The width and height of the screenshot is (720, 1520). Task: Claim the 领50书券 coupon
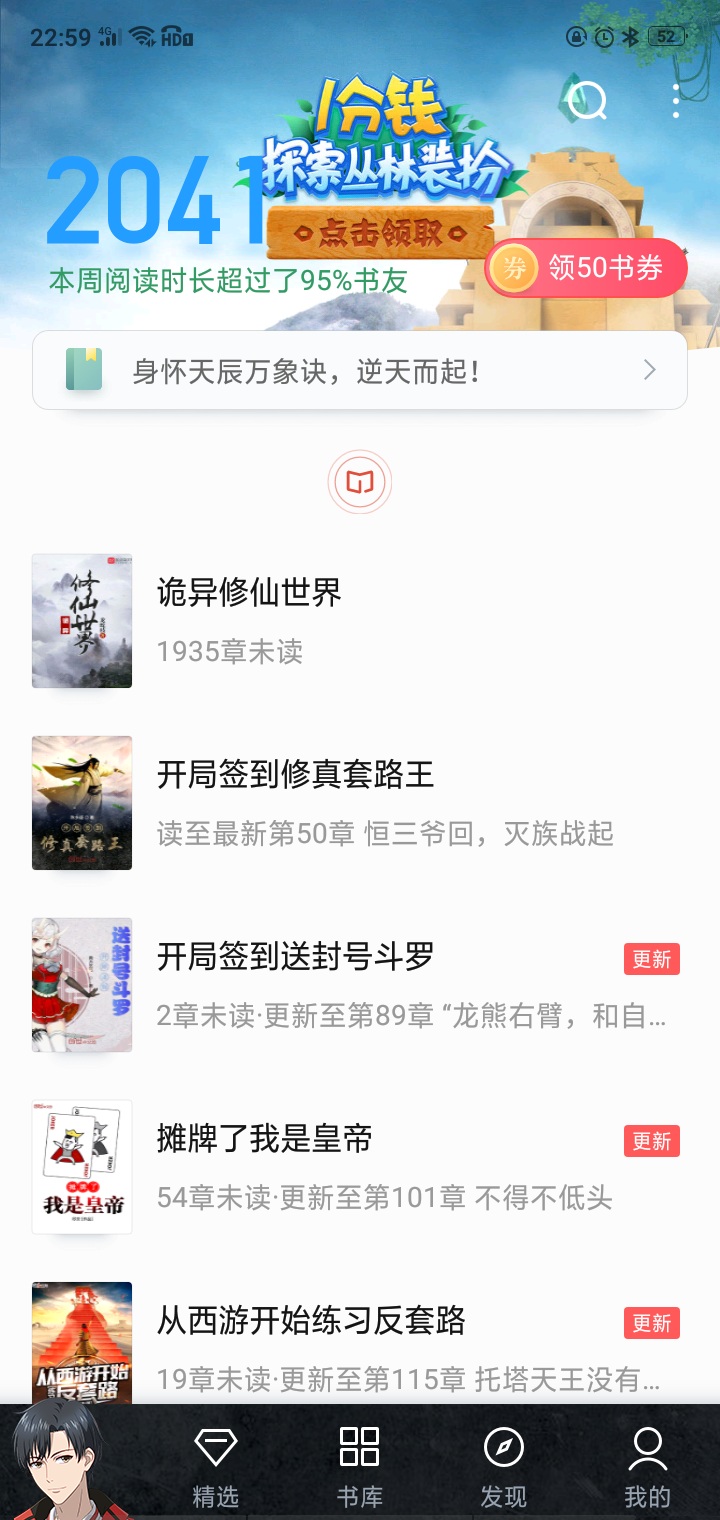pos(587,268)
